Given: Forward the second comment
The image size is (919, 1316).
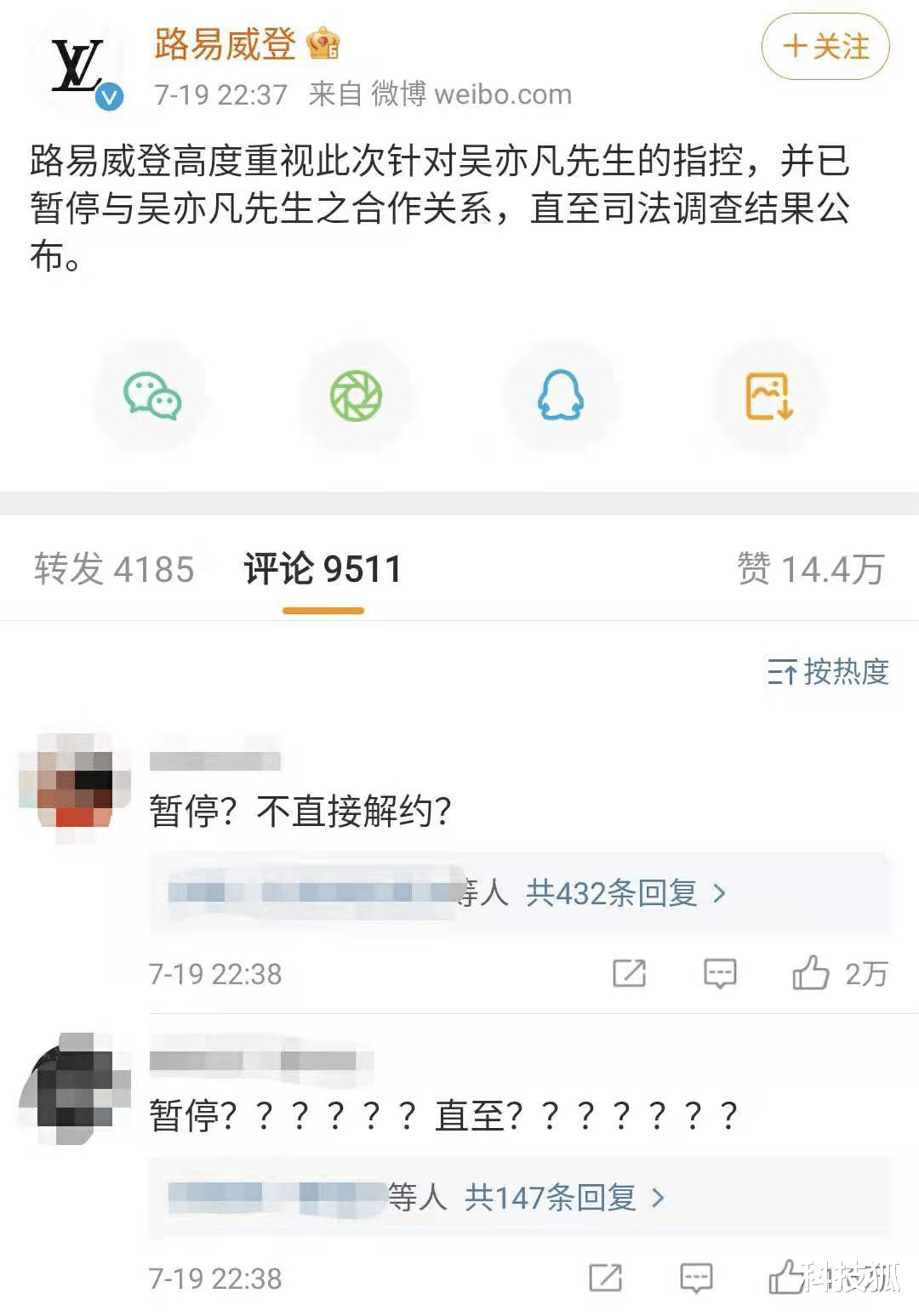Looking at the screenshot, I should pyautogui.click(x=604, y=1276).
